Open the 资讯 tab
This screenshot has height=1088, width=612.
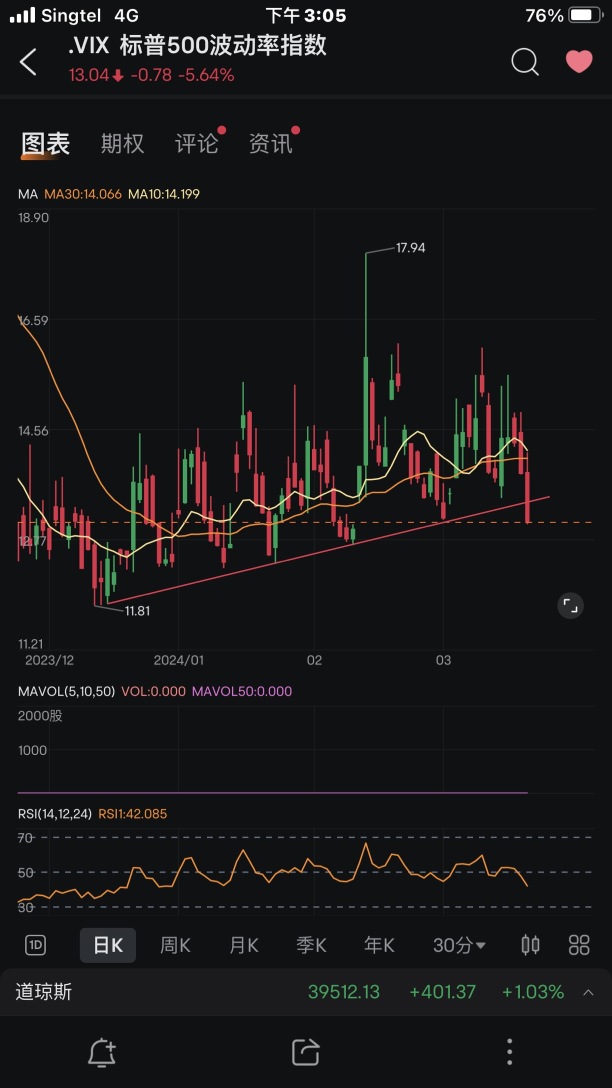click(x=271, y=144)
